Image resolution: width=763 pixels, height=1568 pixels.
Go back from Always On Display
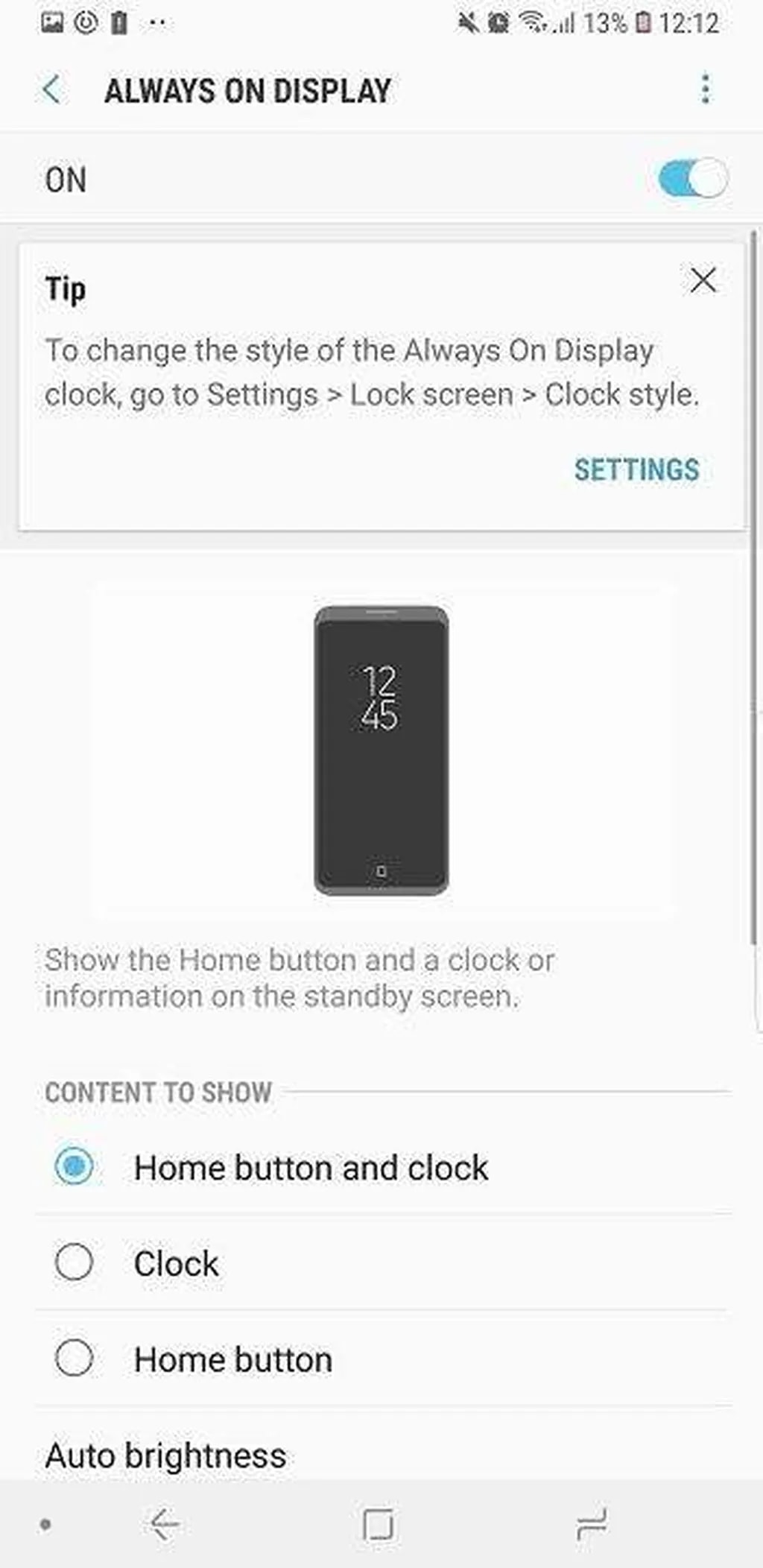pyautogui.click(x=51, y=90)
